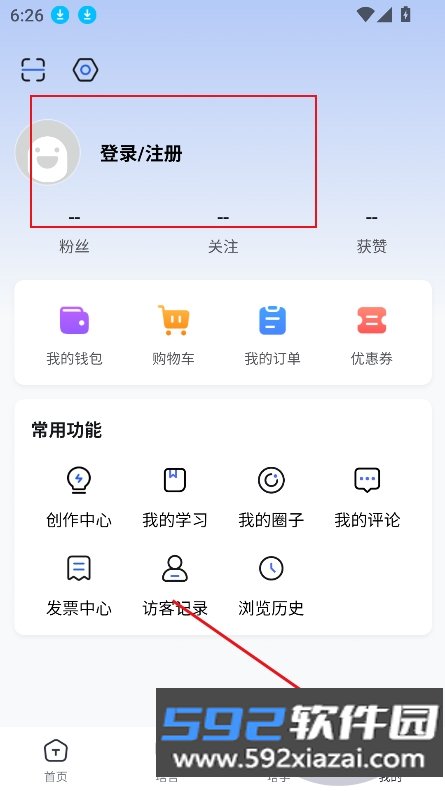Tap the default profile avatar
The width and height of the screenshot is (445, 791).
point(48,152)
